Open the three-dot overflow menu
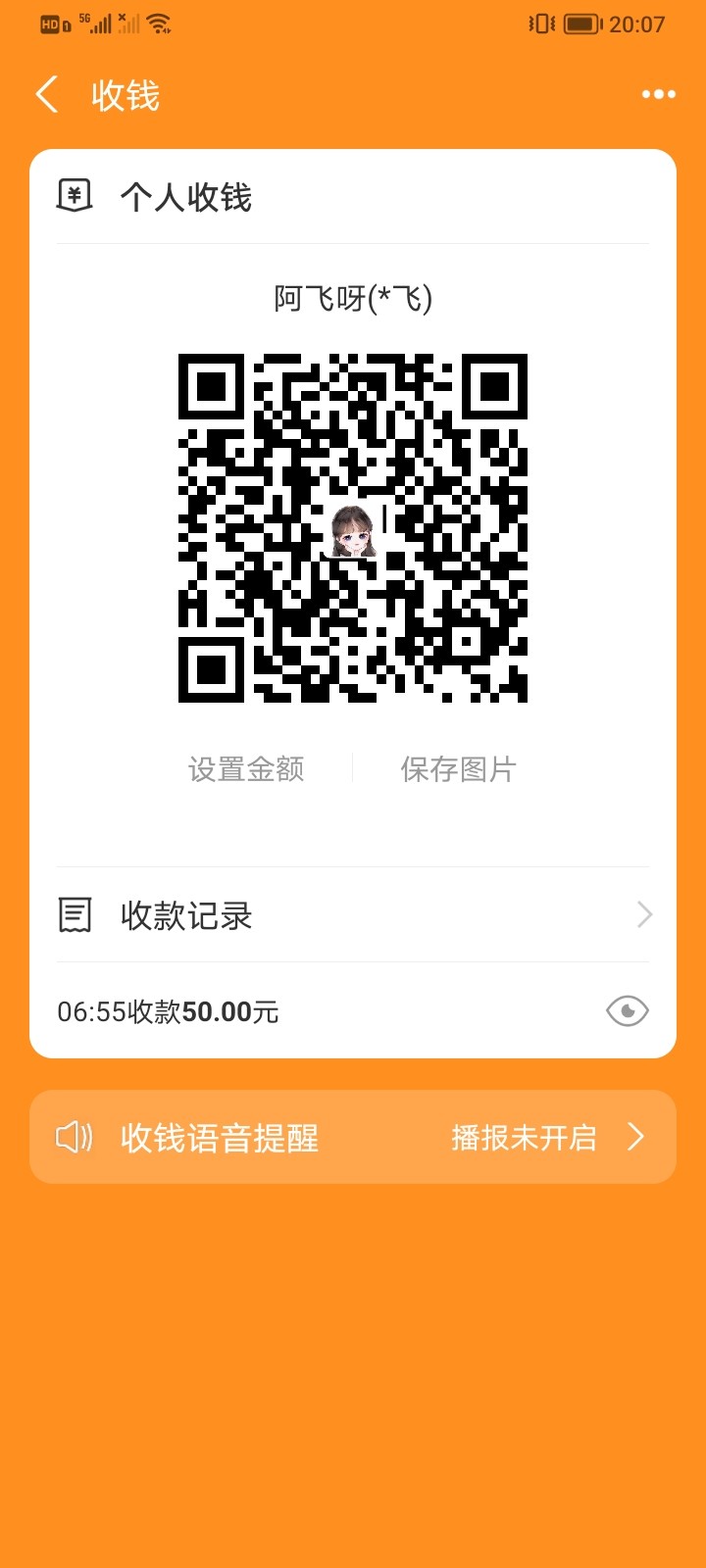This screenshot has width=706, height=1568. (x=657, y=93)
